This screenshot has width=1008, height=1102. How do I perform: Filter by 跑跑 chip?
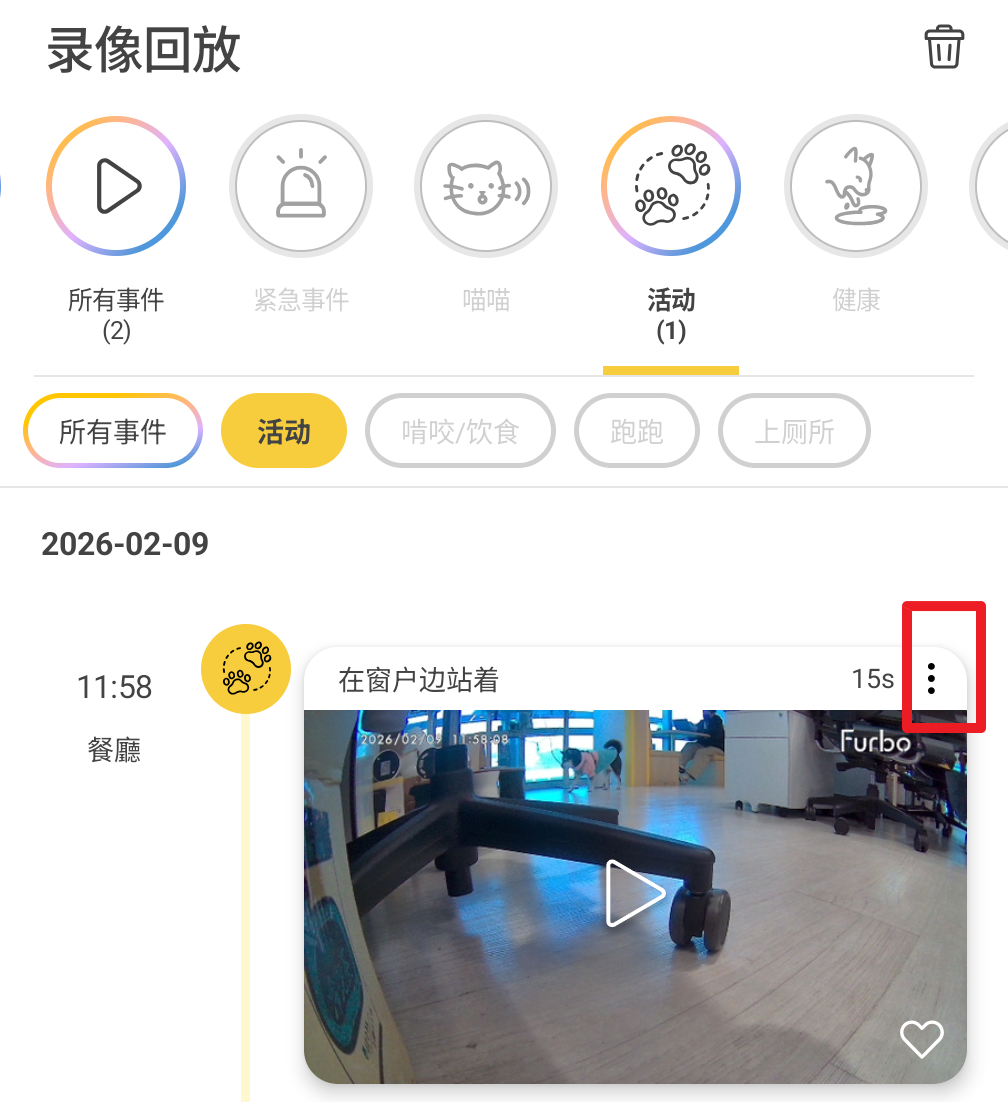(x=637, y=431)
